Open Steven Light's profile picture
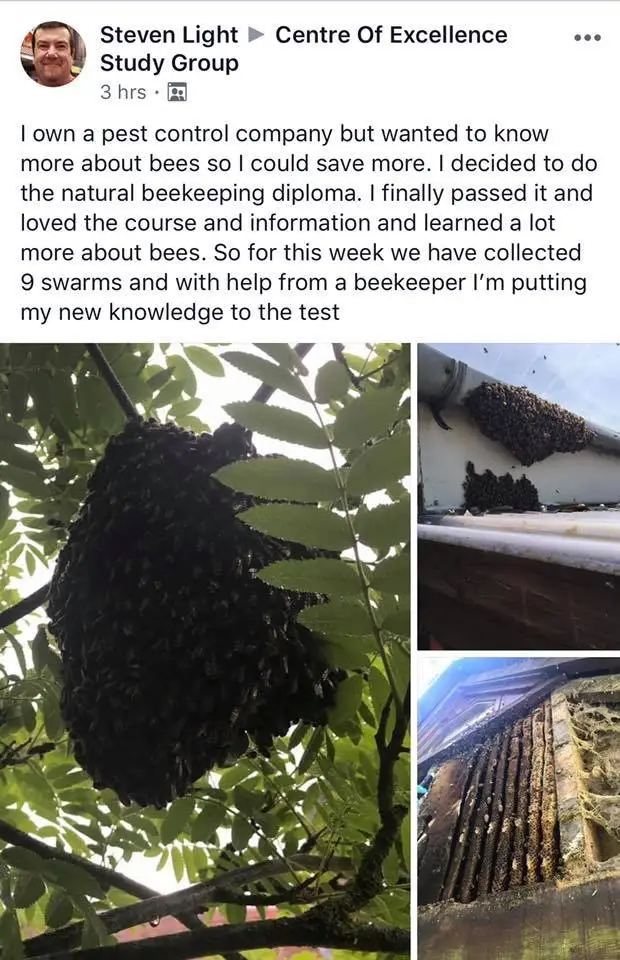 (x=52, y=54)
